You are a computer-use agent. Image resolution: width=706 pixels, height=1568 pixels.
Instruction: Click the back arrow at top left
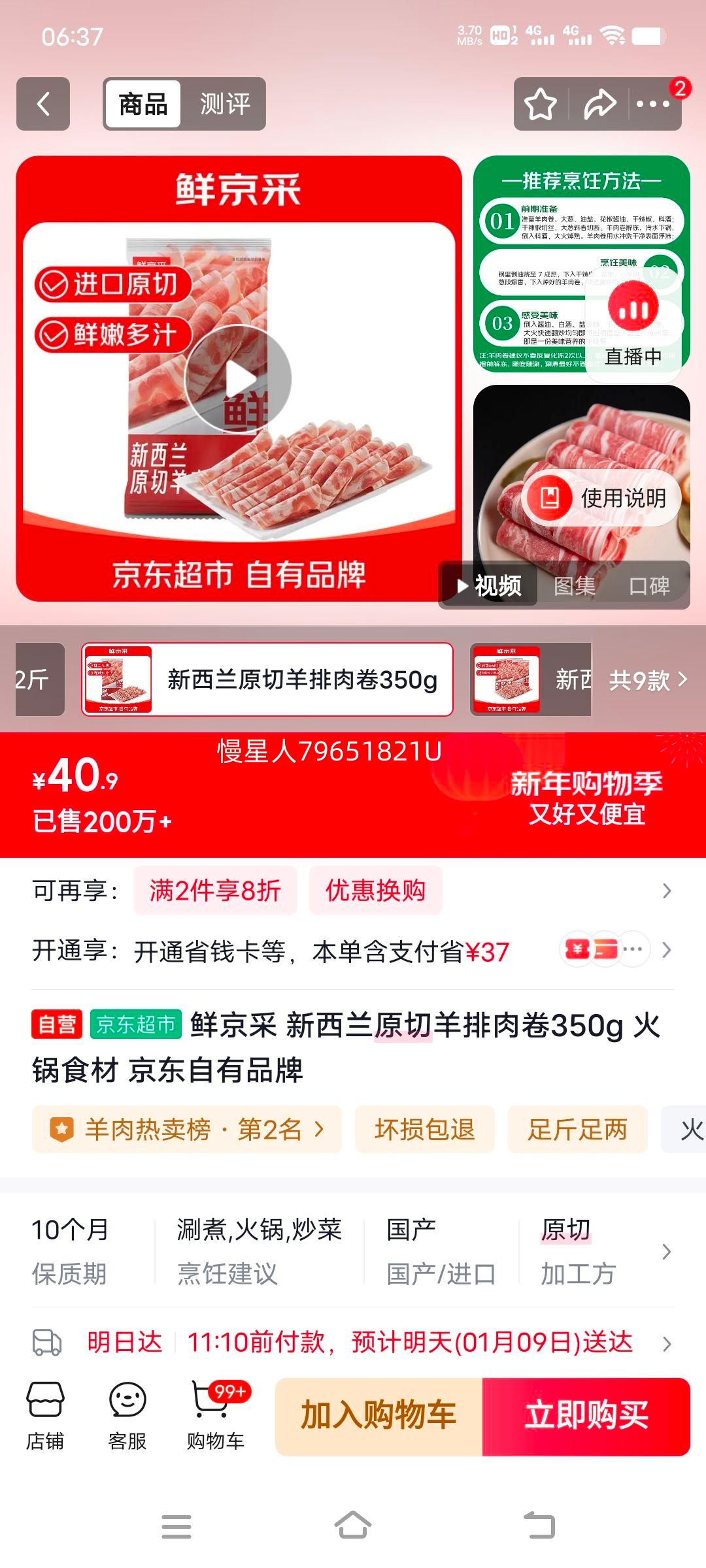43,103
